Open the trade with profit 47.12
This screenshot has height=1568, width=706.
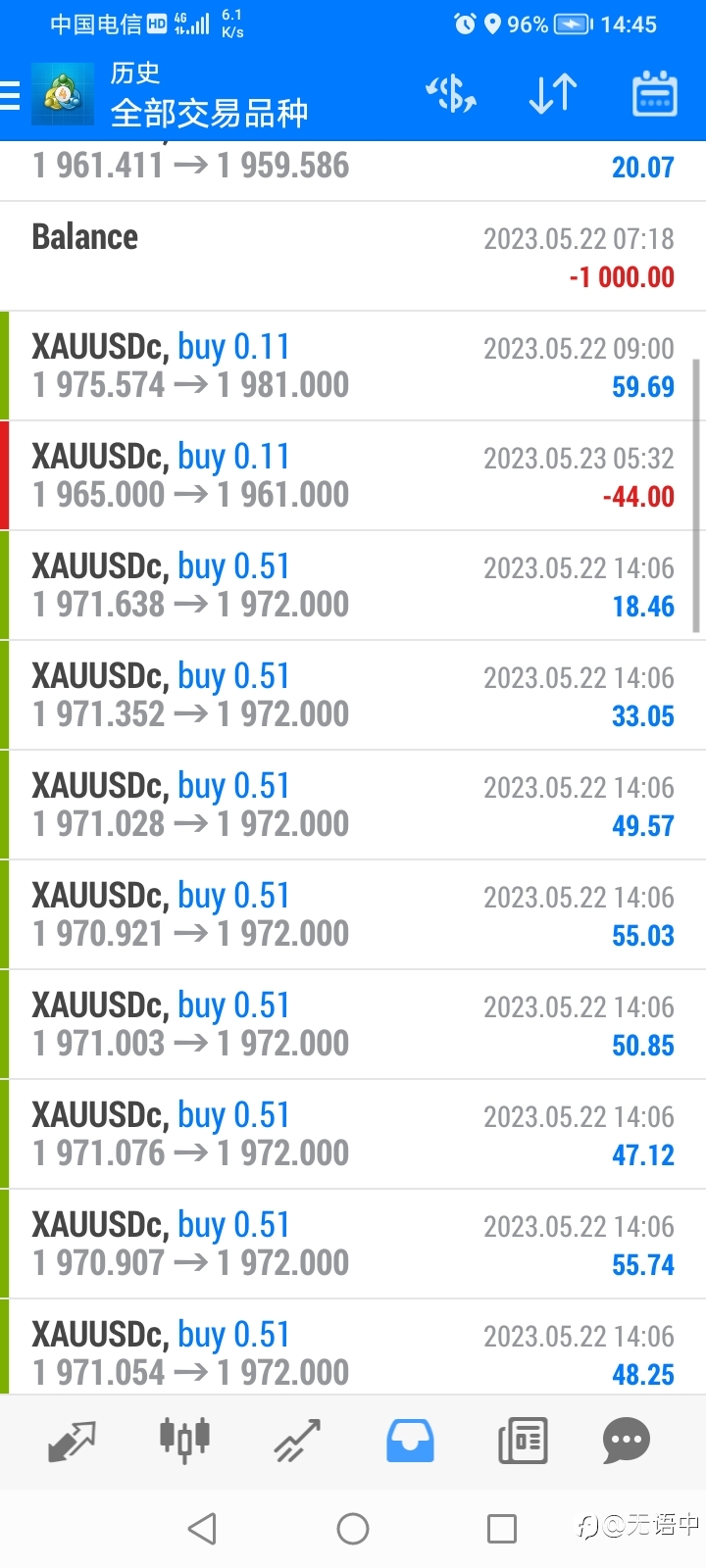(353, 1135)
